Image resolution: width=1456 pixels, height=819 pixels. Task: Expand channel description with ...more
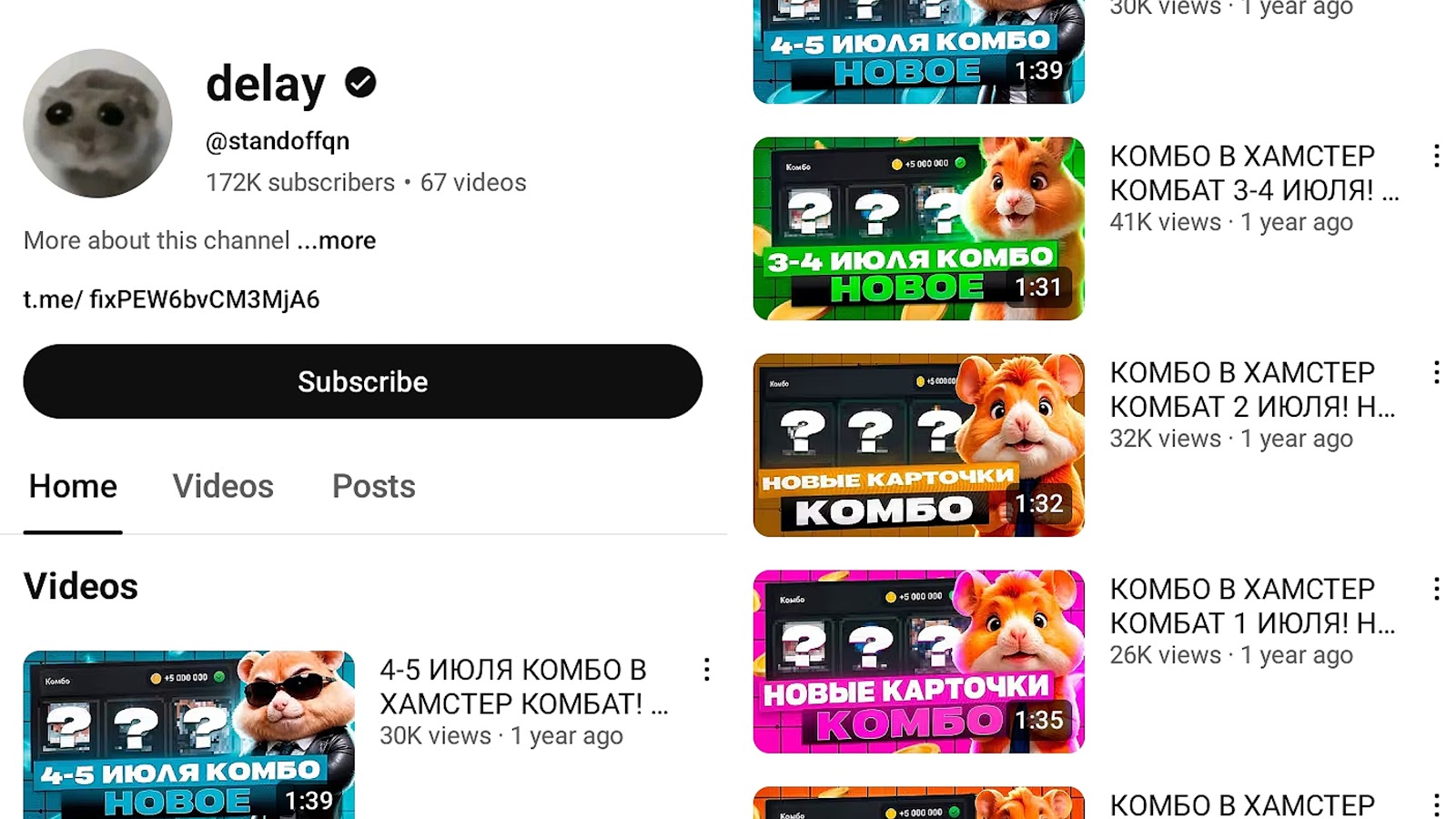337,240
